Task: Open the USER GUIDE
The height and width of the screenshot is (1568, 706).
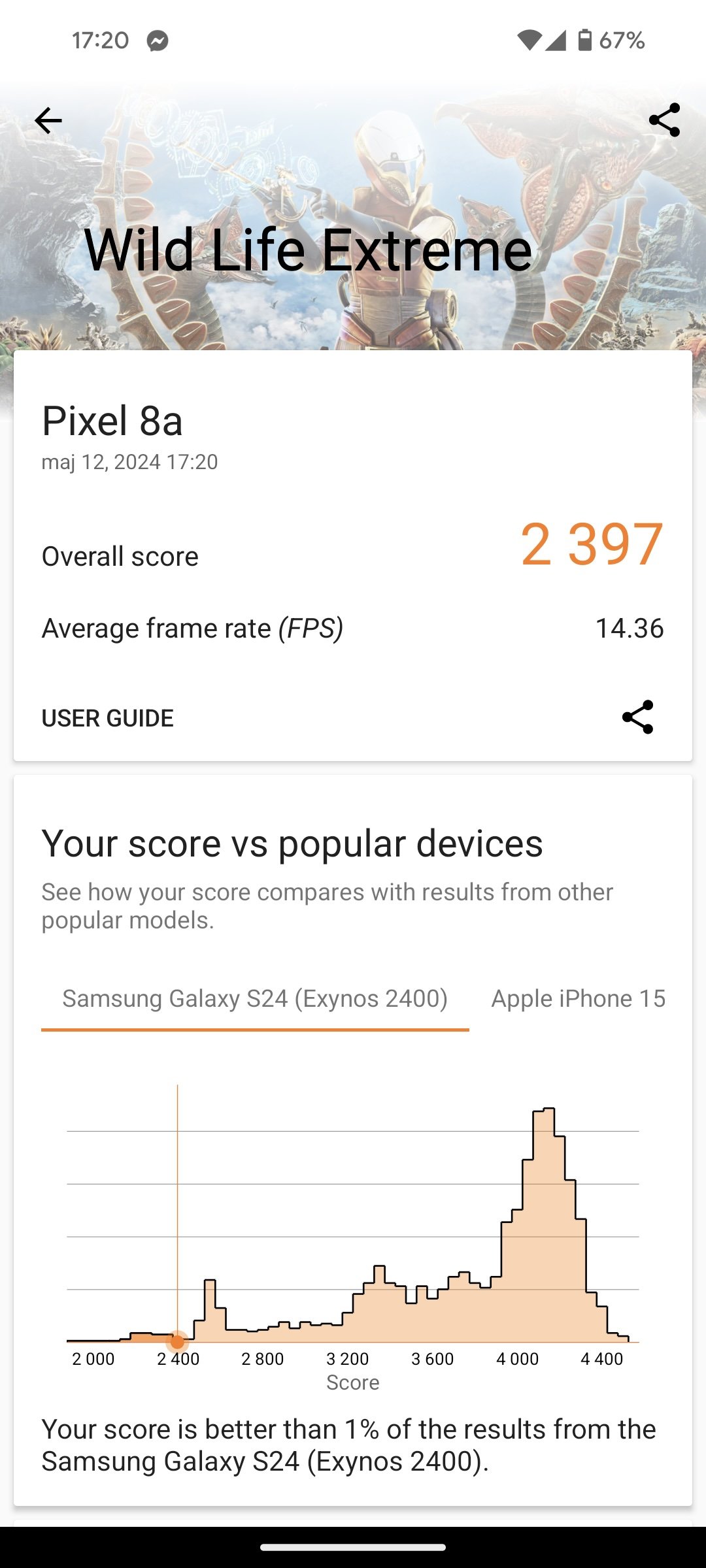Action: click(108, 718)
